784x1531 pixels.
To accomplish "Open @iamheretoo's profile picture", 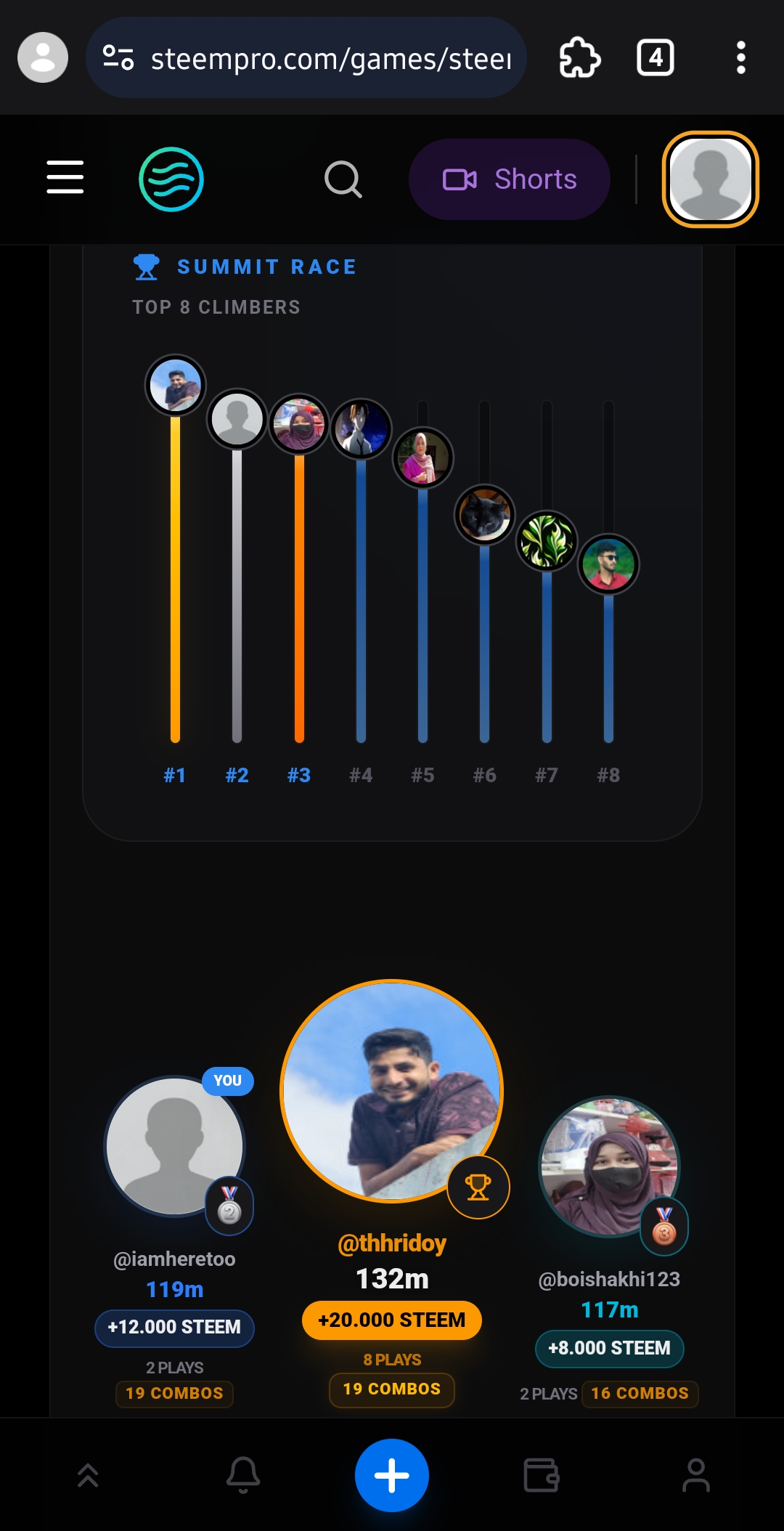I will point(175,1146).
